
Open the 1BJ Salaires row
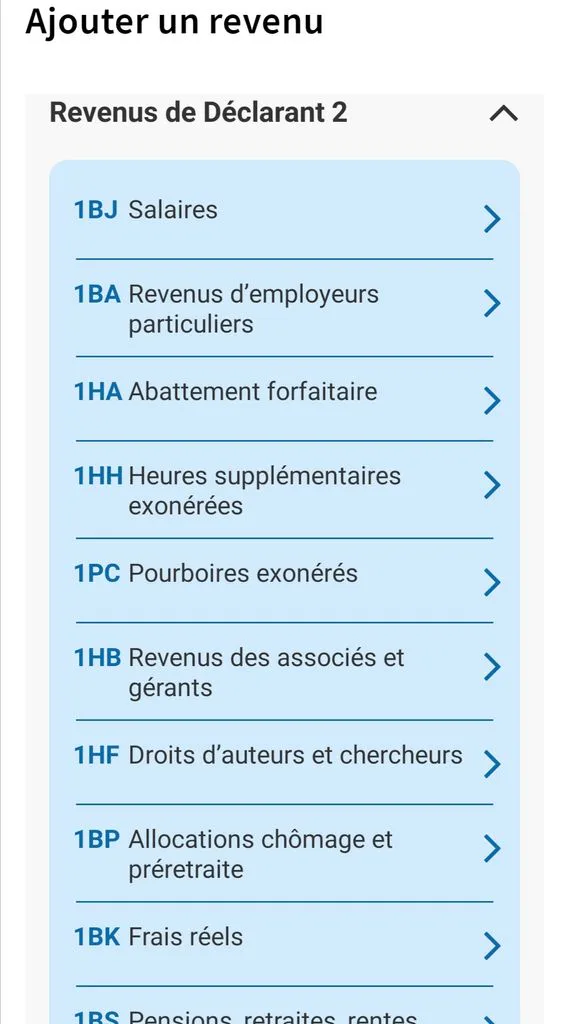(284, 217)
